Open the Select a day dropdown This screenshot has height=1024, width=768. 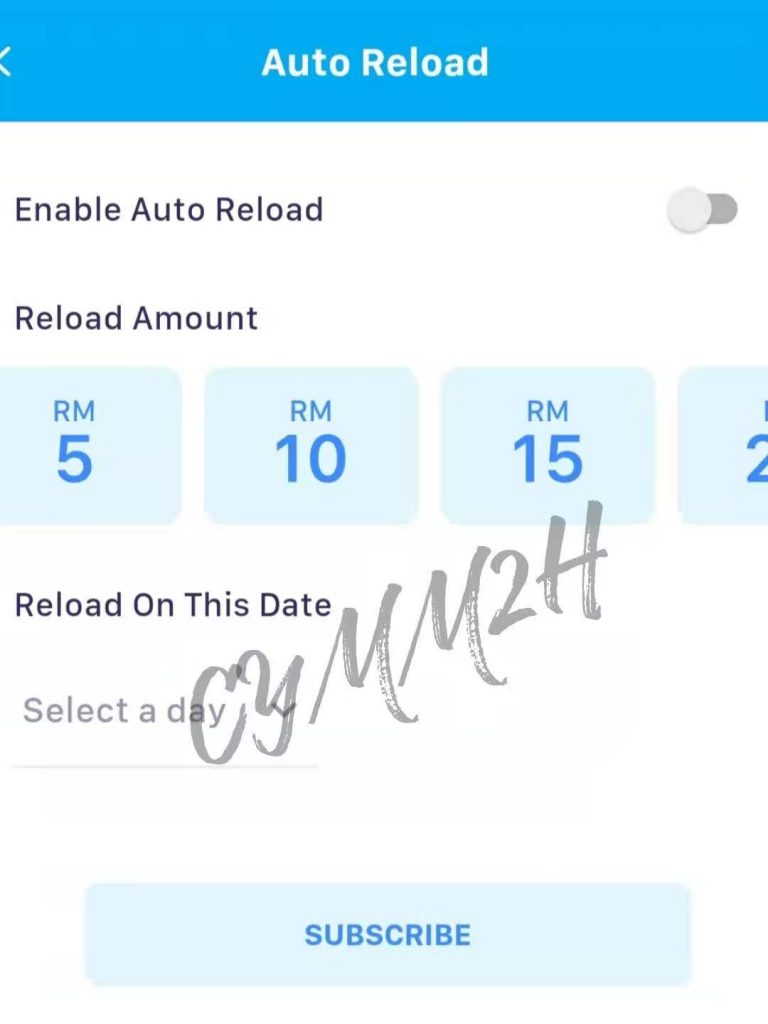(160, 711)
